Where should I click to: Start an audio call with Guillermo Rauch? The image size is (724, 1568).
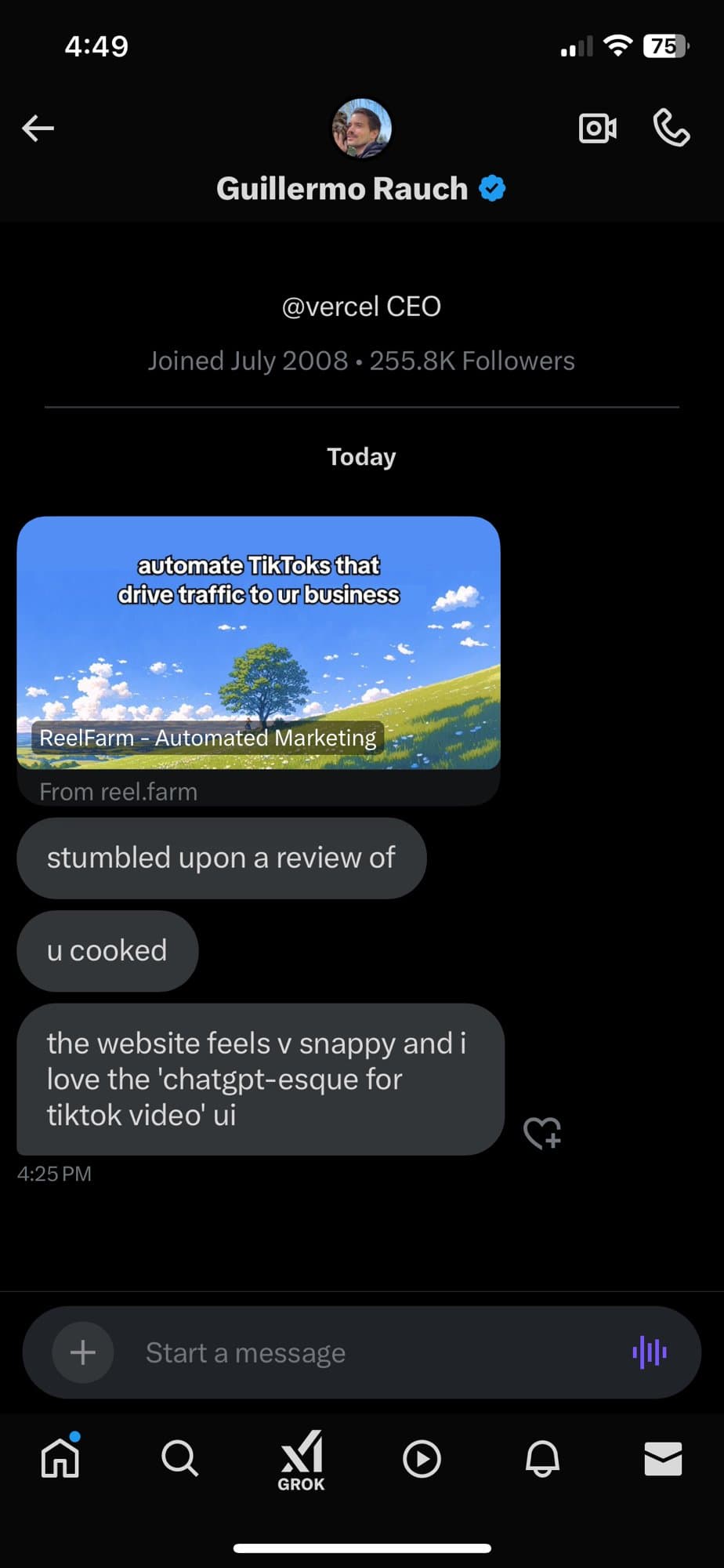pyautogui.click(x=672, y=128)
